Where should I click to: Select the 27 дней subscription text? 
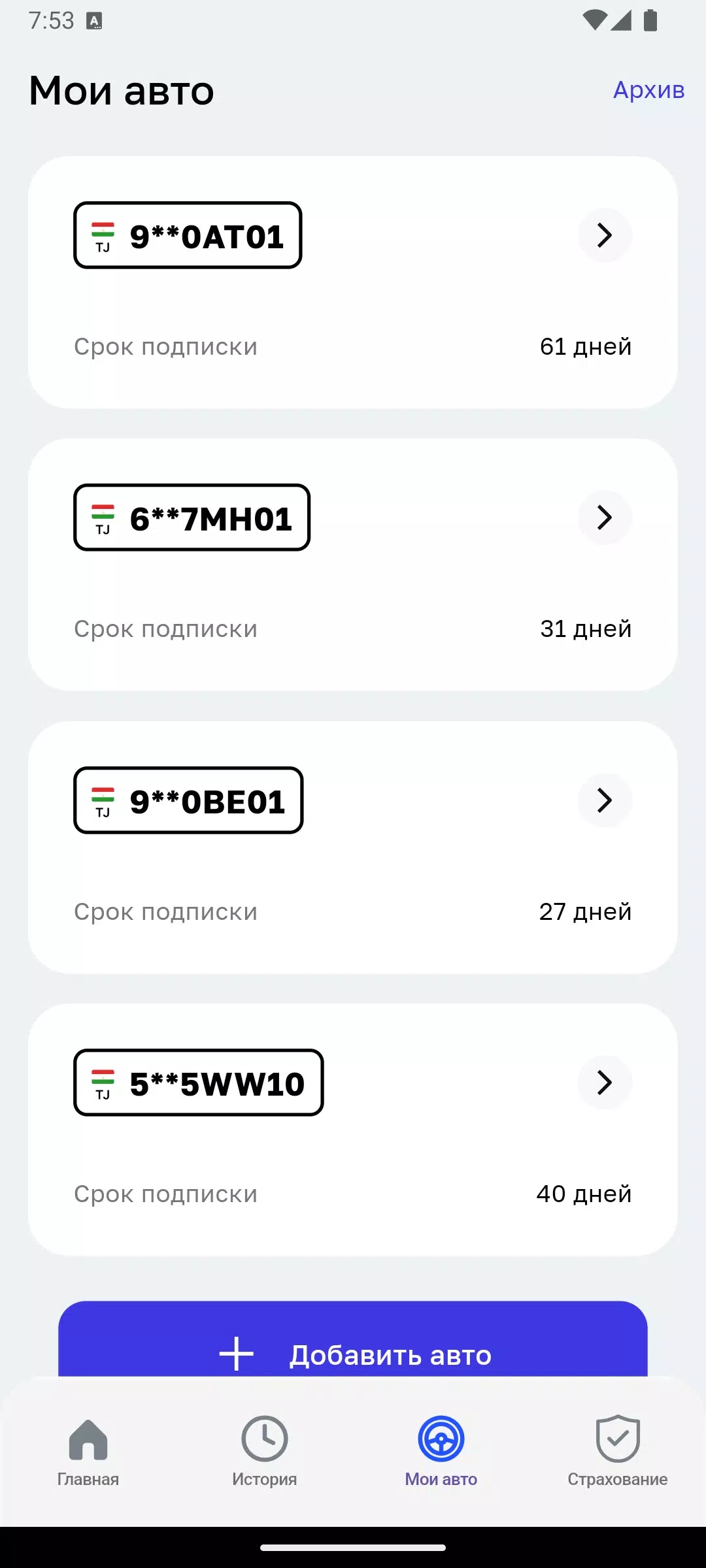[585, 911]
